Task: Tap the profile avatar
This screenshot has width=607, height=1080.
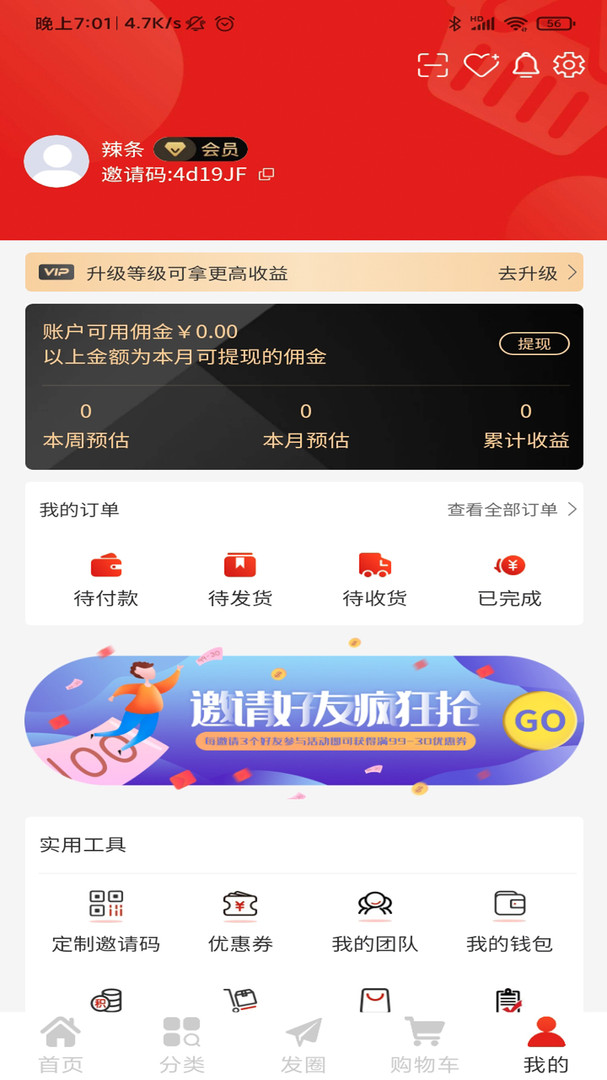Action: coord(56,161)
